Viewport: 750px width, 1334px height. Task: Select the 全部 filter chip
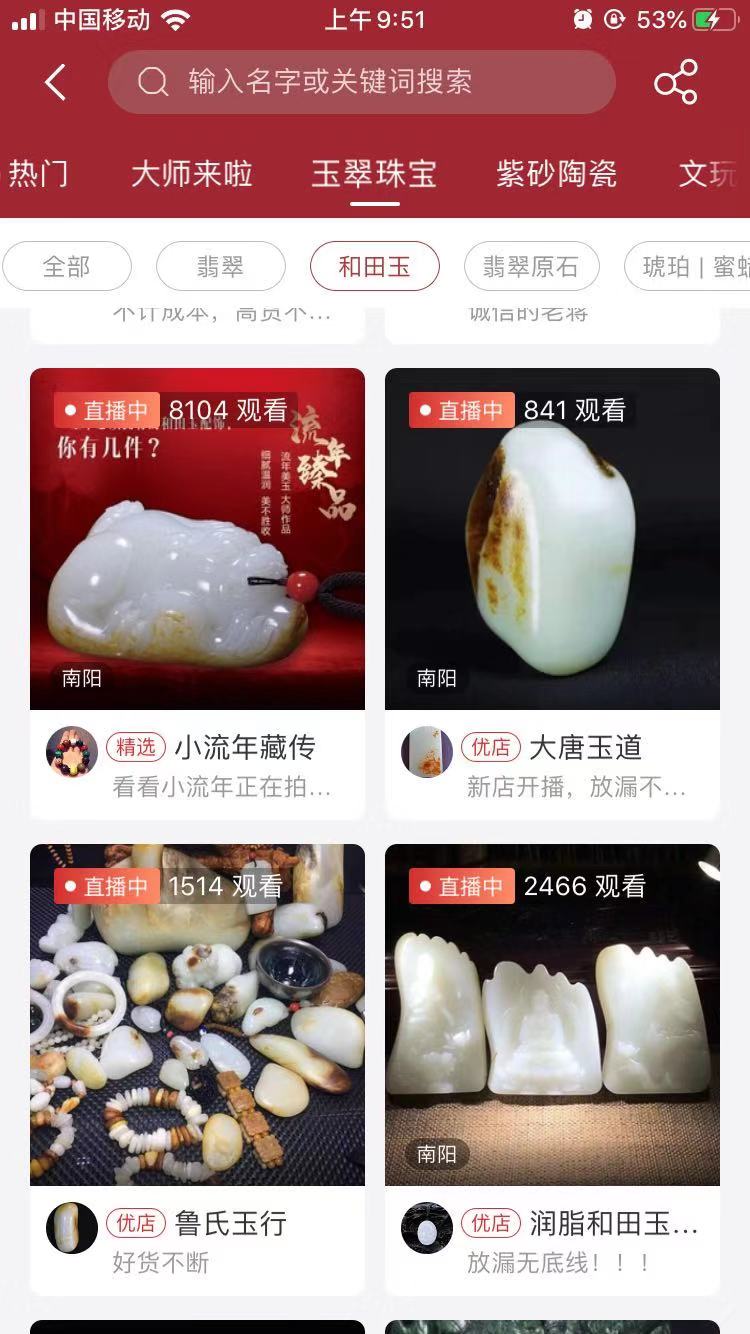(67, 267)
